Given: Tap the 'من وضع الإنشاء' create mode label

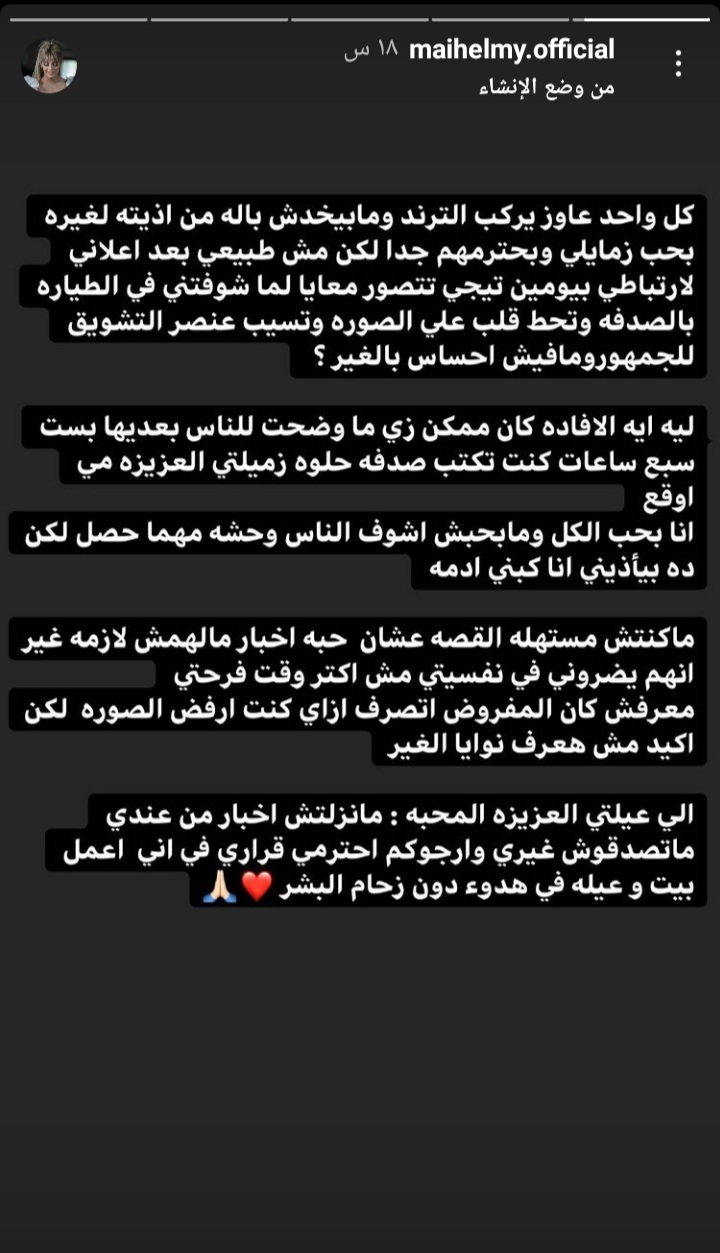Looking at the screenshot, I should point(547,87).
